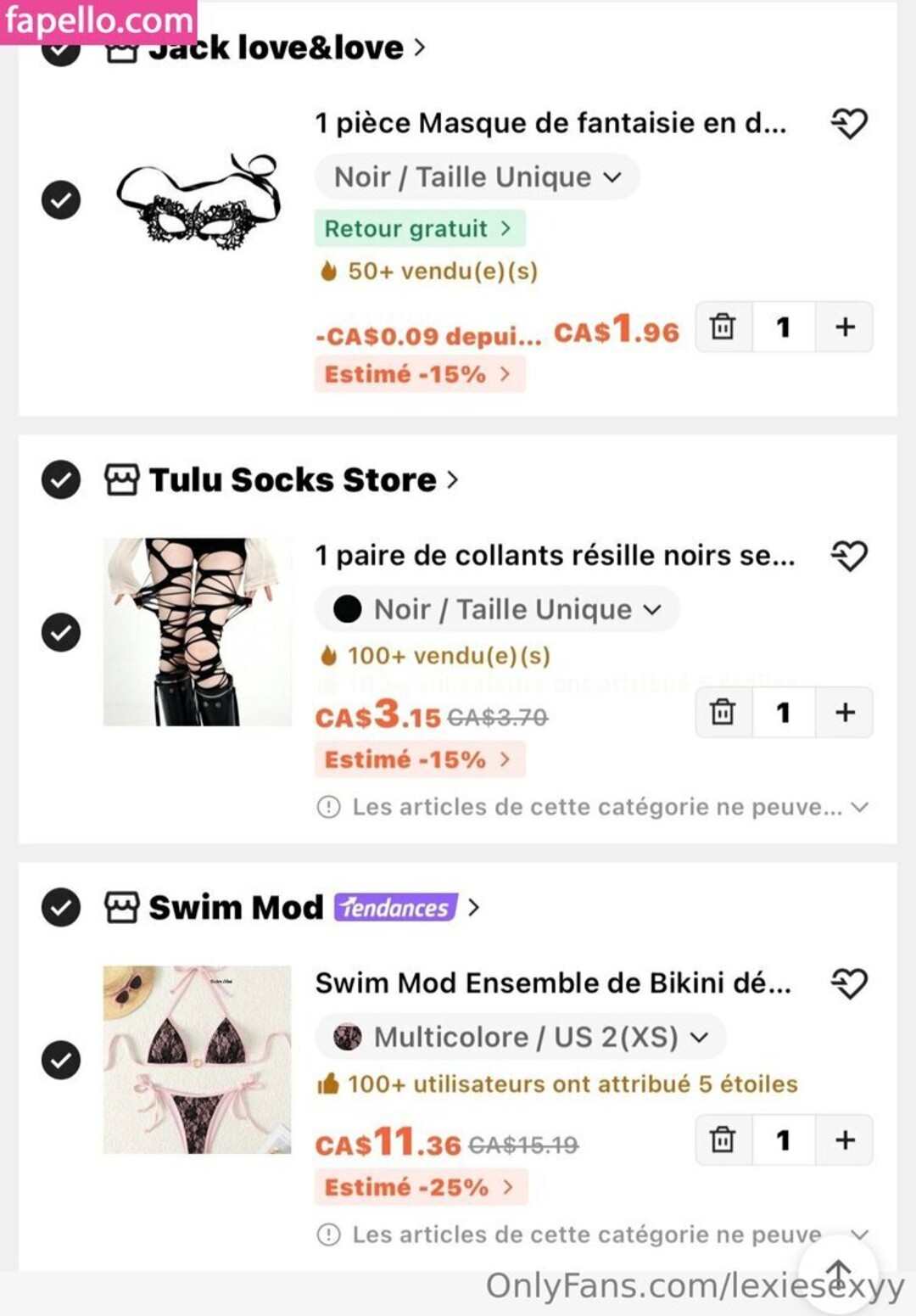The width and height of the screenshot is (916, 1316).
Task: Uncheck the lace mask item checkbox
Action: point(61,200)
